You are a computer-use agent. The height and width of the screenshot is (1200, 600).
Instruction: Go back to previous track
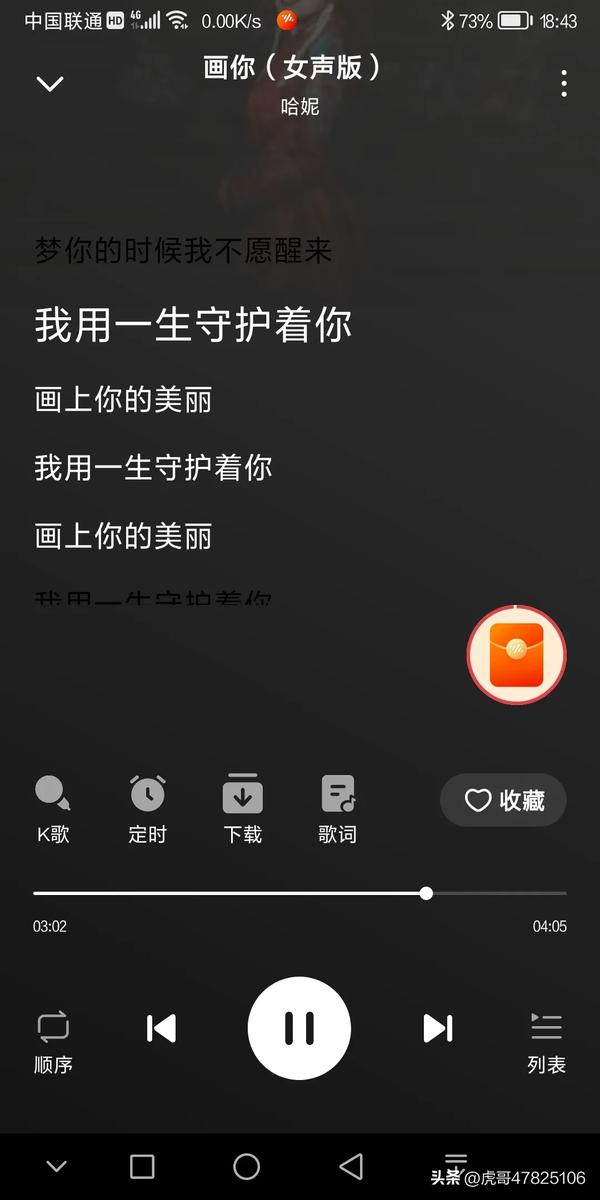click(161, 1028)
